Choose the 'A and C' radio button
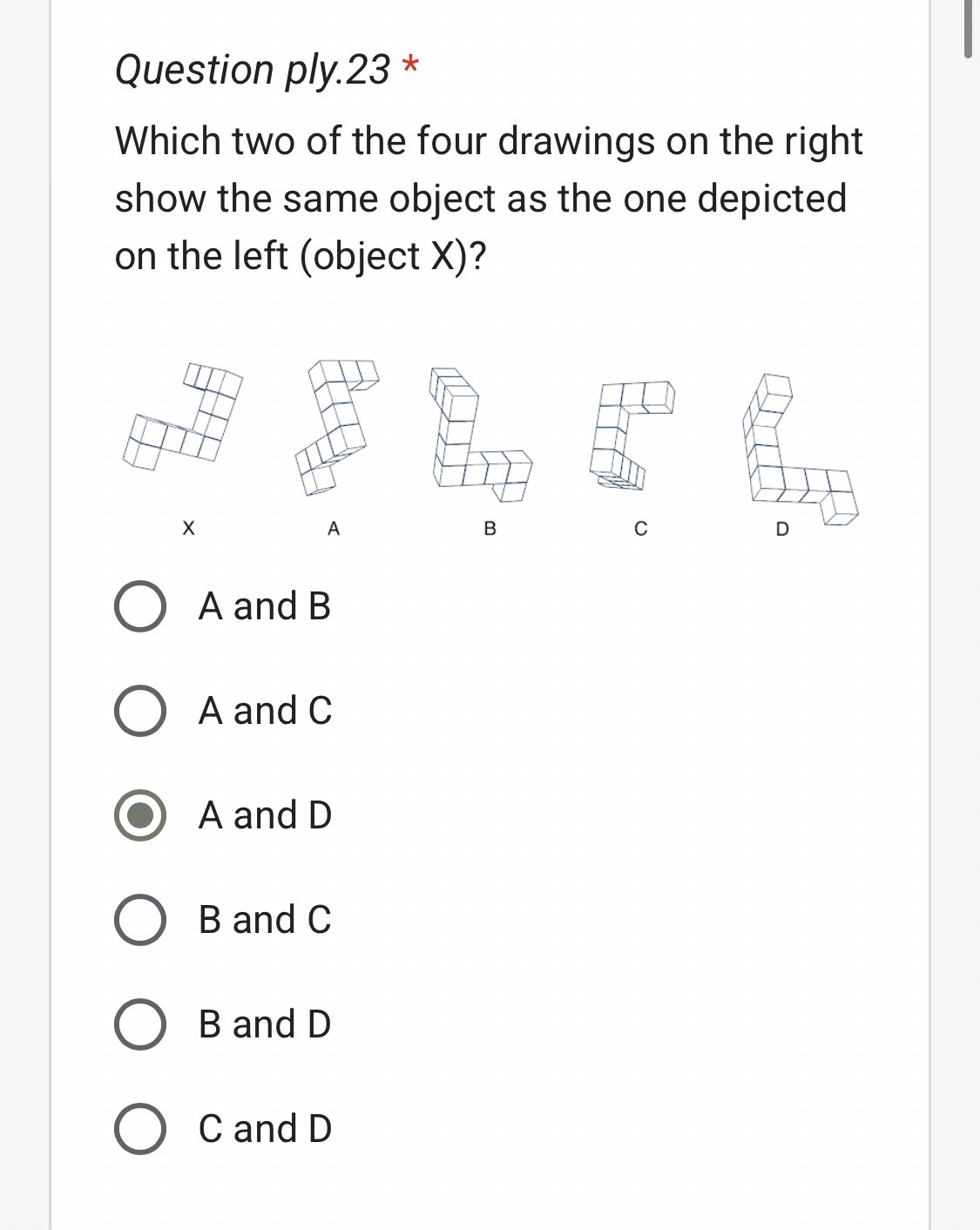980x1230 pixels. point(140,711)
